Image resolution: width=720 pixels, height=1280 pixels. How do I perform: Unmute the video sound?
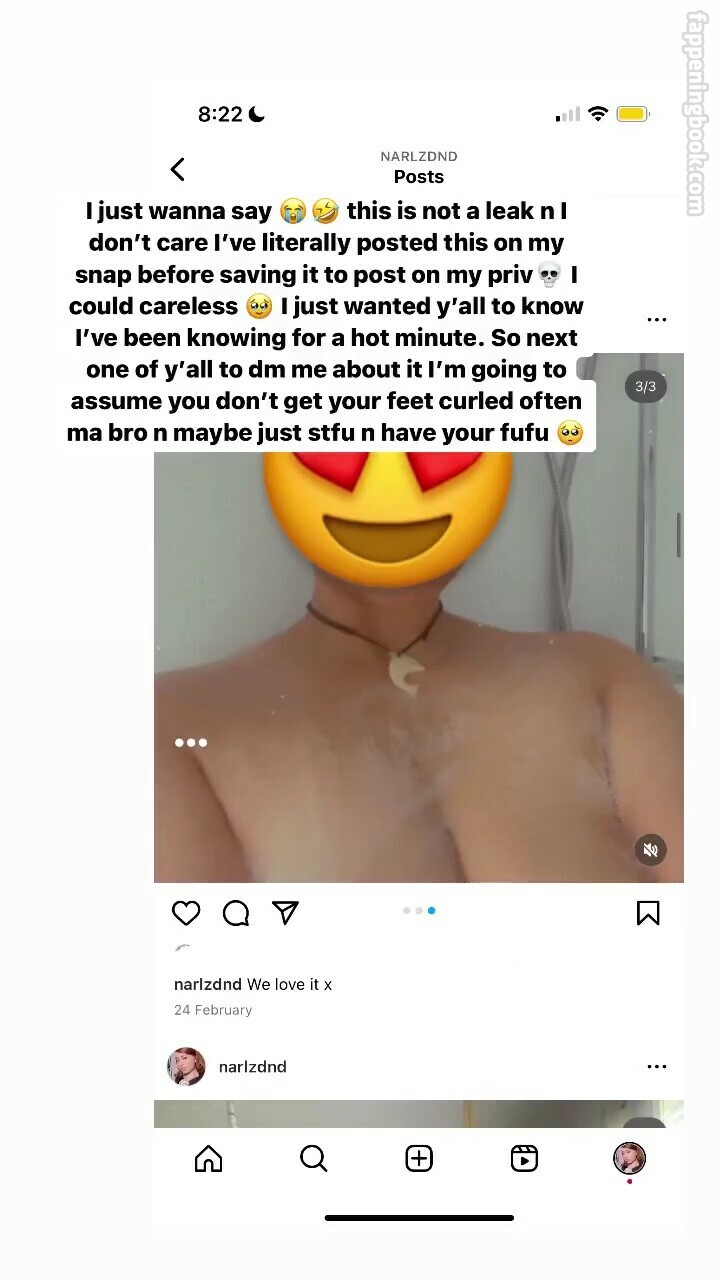pos(650,850)
